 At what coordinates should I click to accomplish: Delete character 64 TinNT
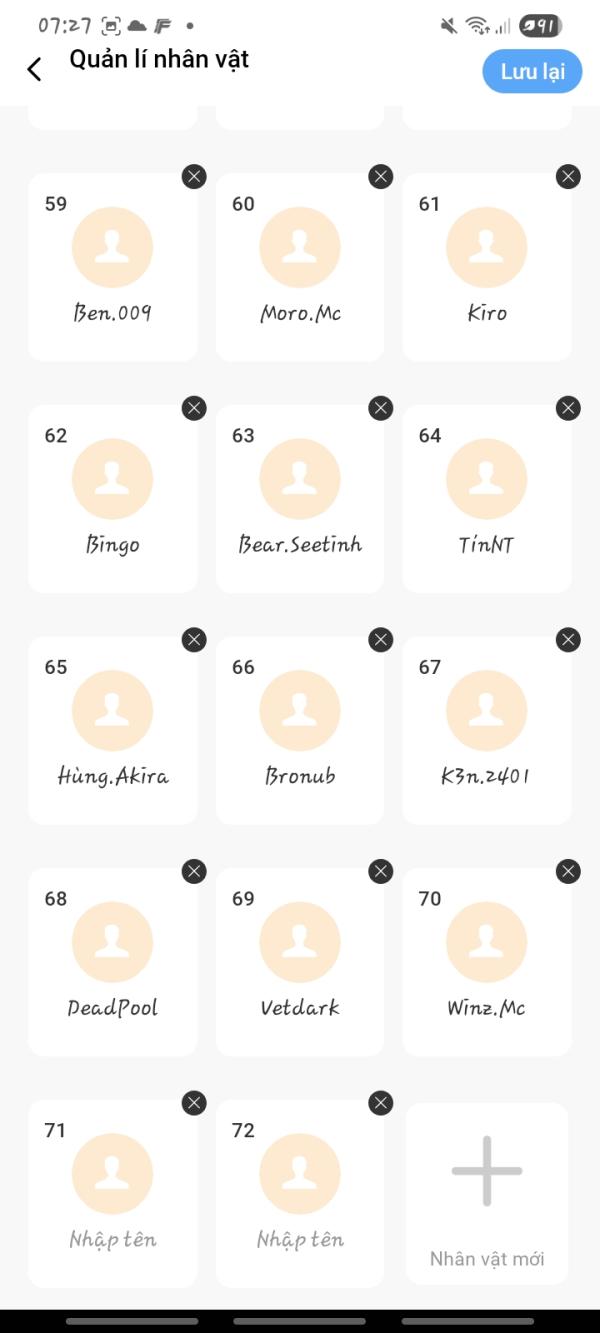point(568,408)
